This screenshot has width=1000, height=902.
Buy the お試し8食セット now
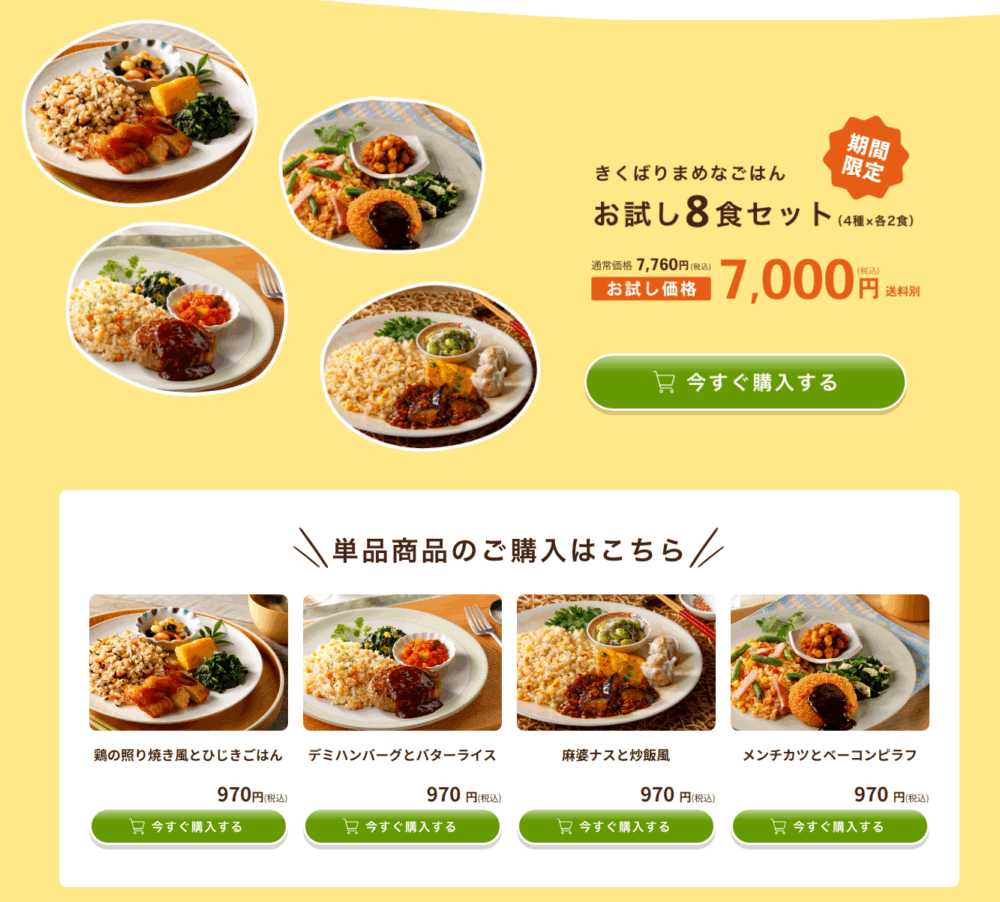click(x=745, y=382)
